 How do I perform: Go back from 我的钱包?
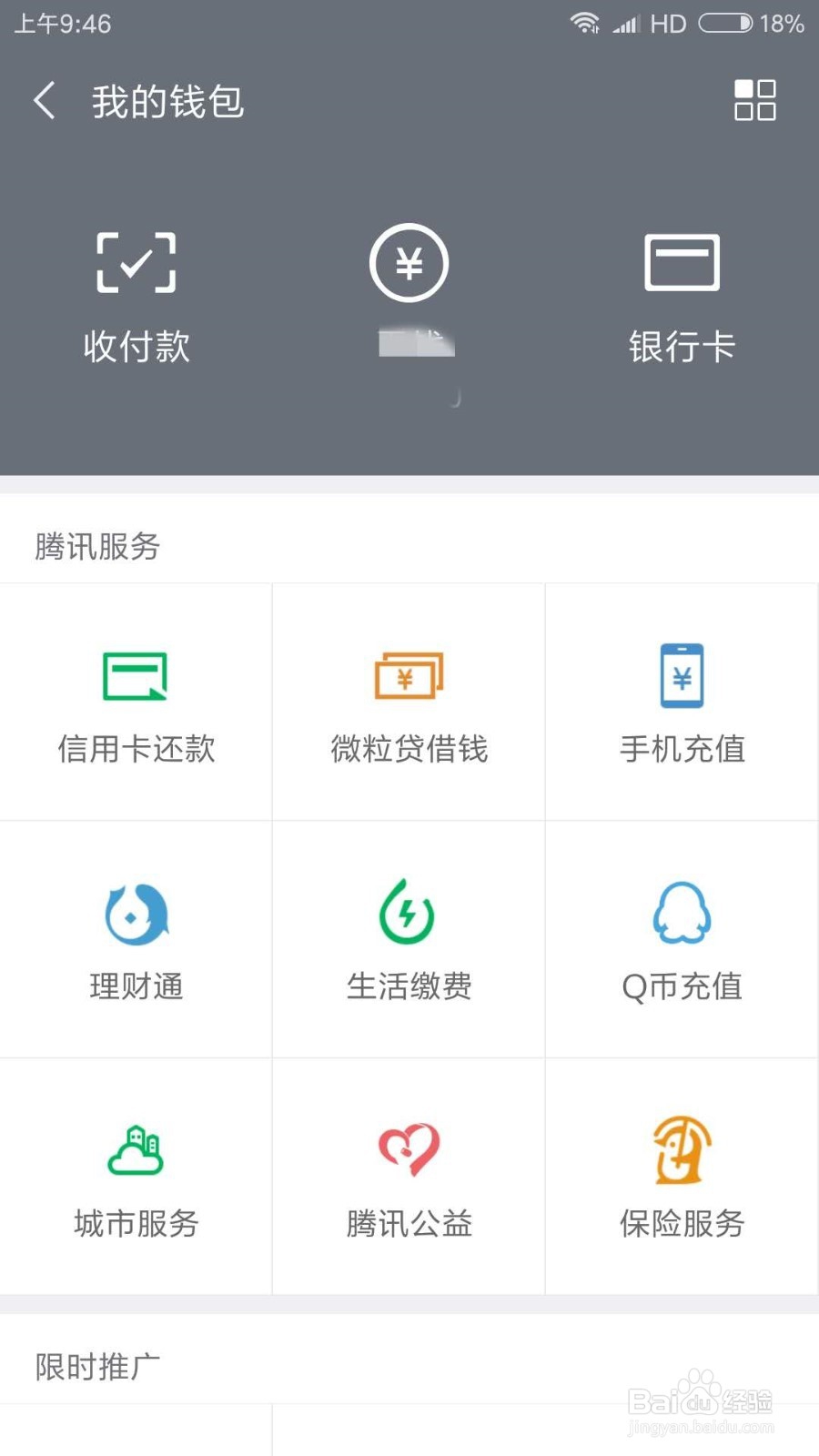click(x=45, y=100)
